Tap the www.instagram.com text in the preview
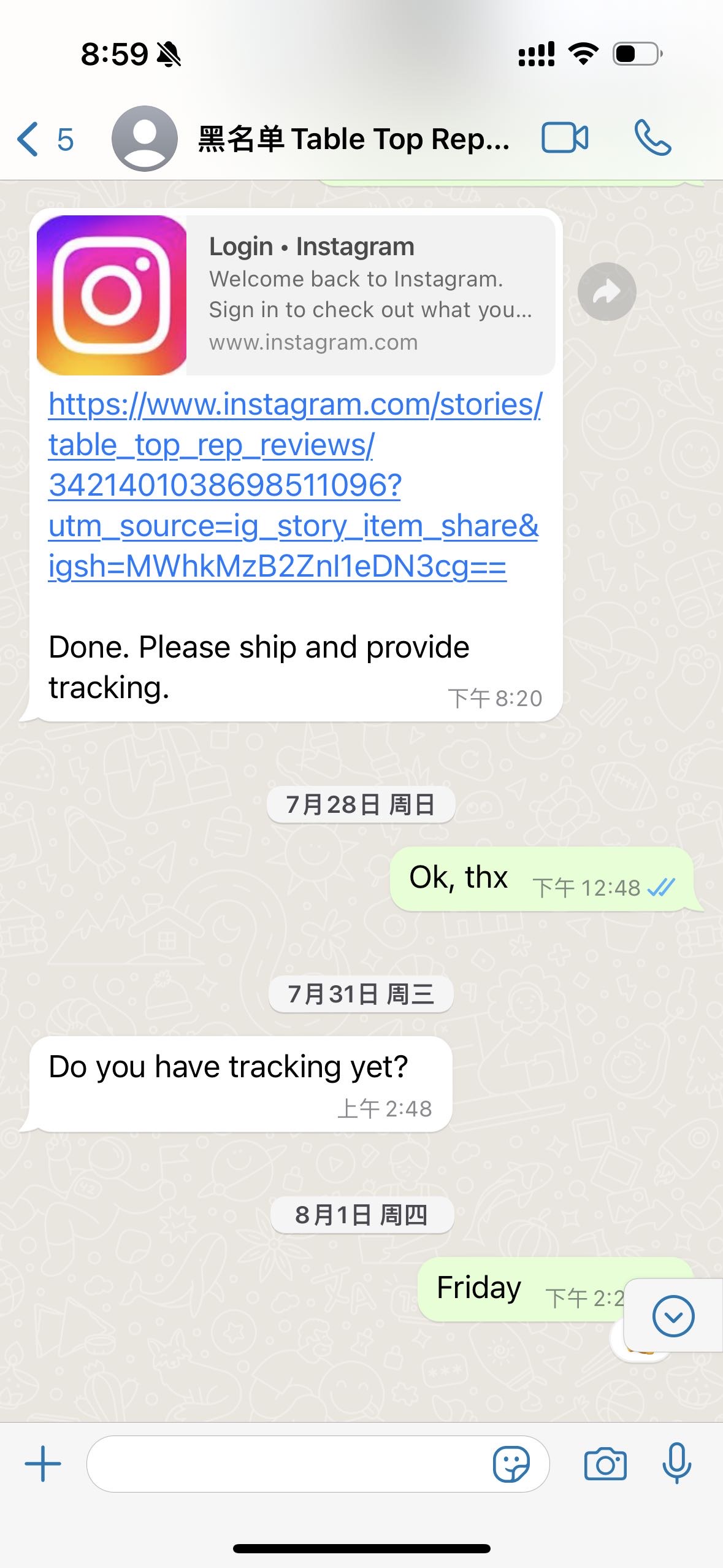Screen dimensions: 723x1568 point(313,342)
